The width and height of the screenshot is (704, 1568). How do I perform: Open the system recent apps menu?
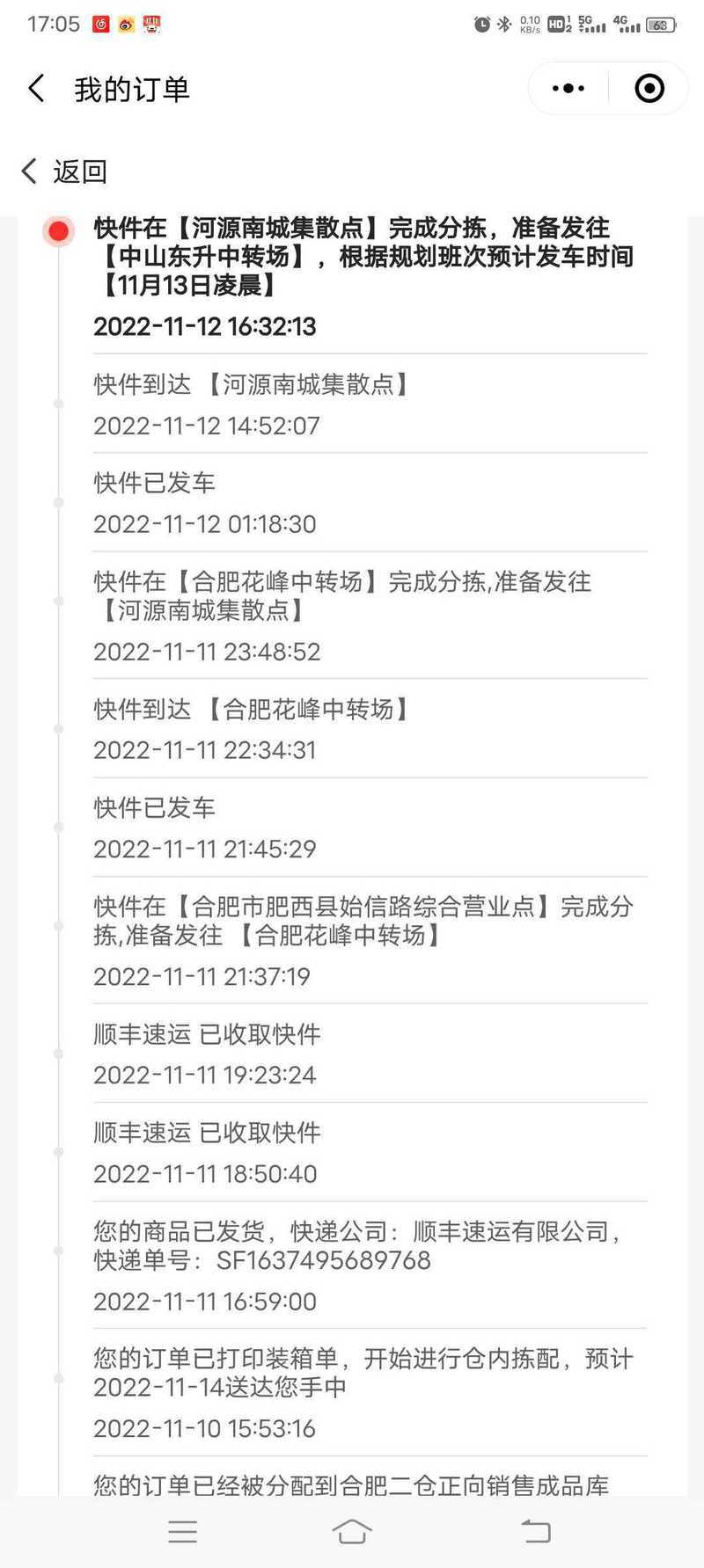[x=183, y=1531]
